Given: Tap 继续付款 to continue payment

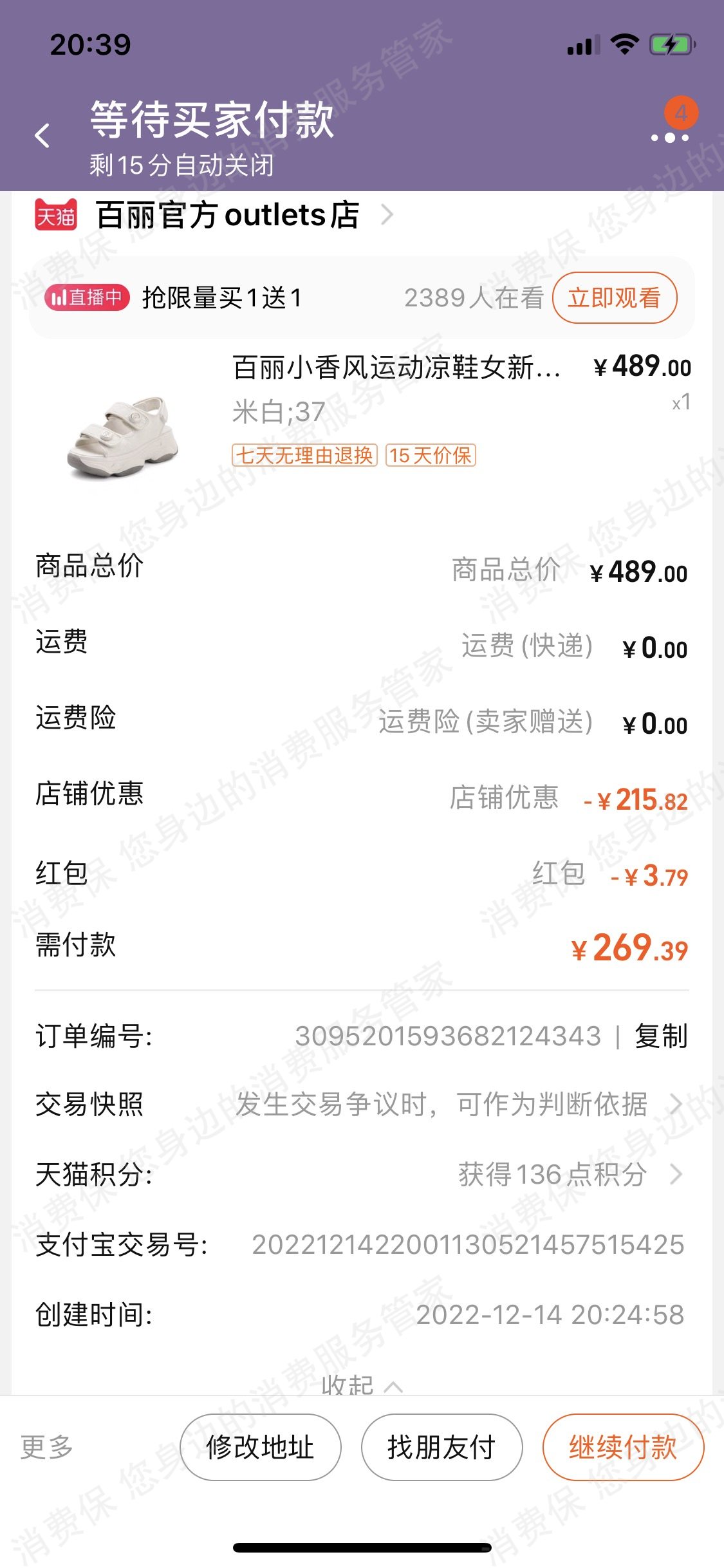Looking at the screenshot, I should [622, 1447].
